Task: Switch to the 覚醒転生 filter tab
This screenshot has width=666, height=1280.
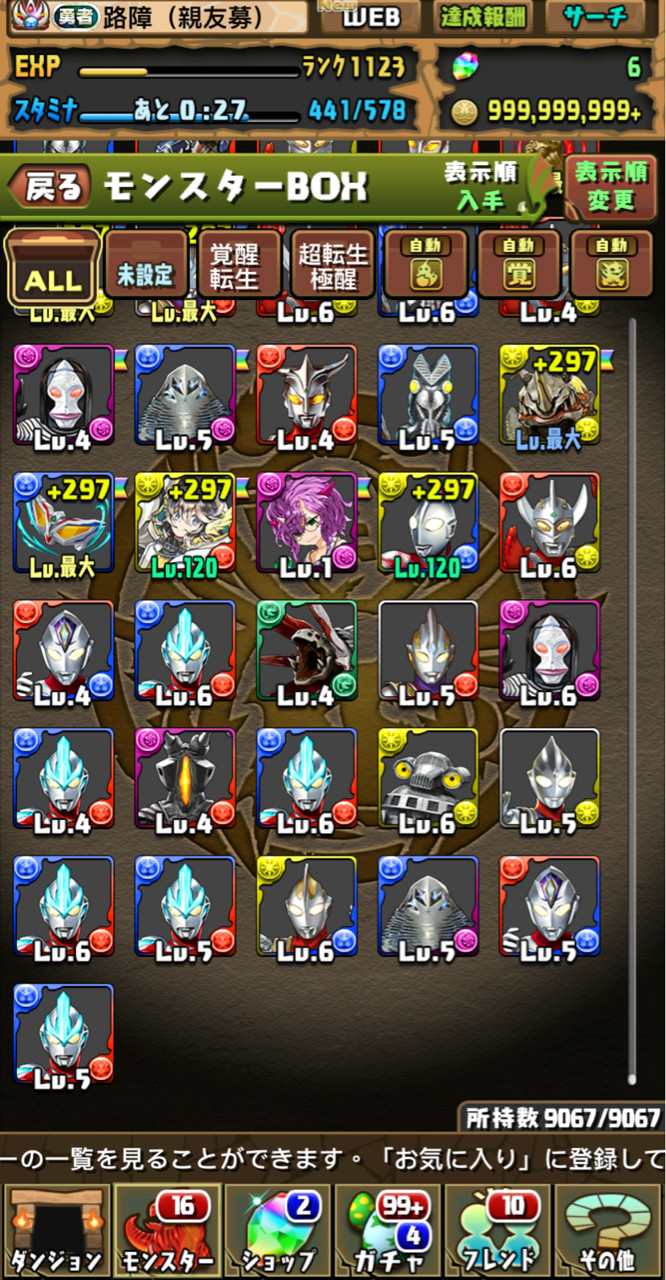Action: point(238,266)
